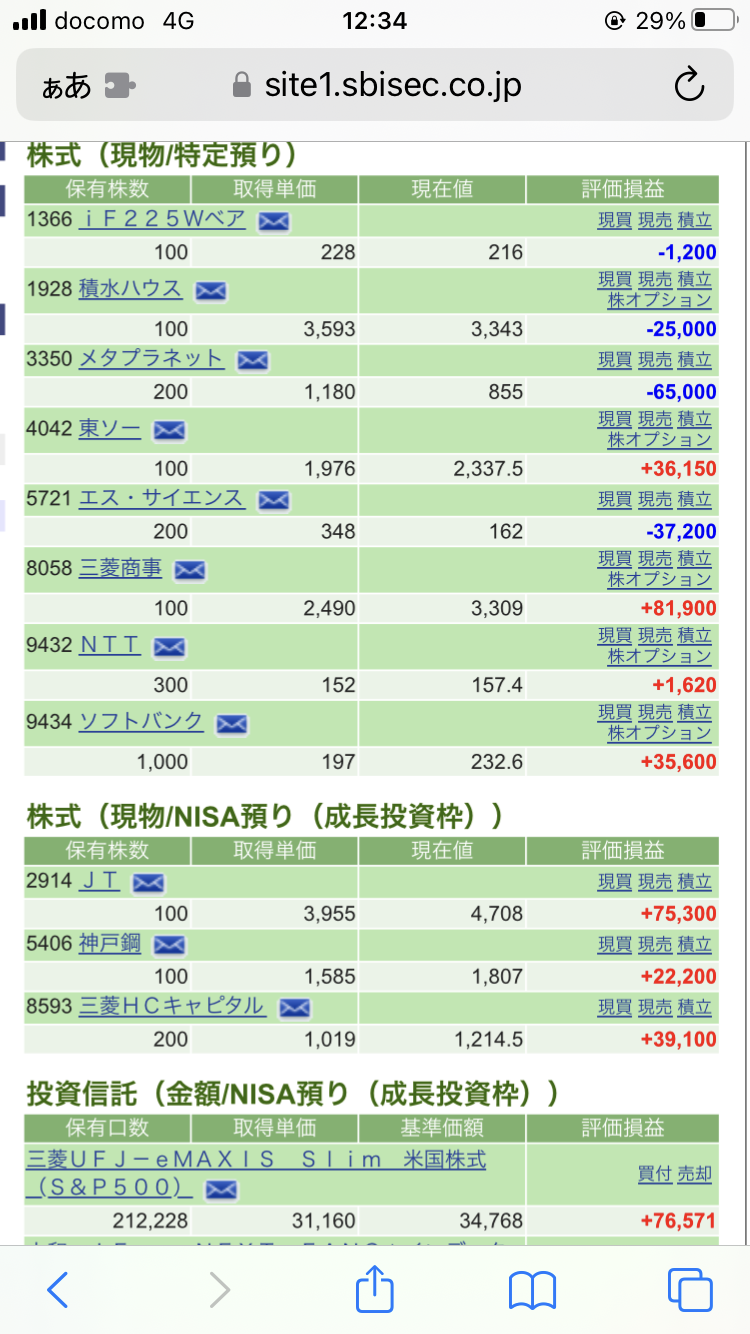The width and height of the screenshot is (750, 1334).
Task: Tap 現売 for 三菱商事
Action: pos(655,559)
